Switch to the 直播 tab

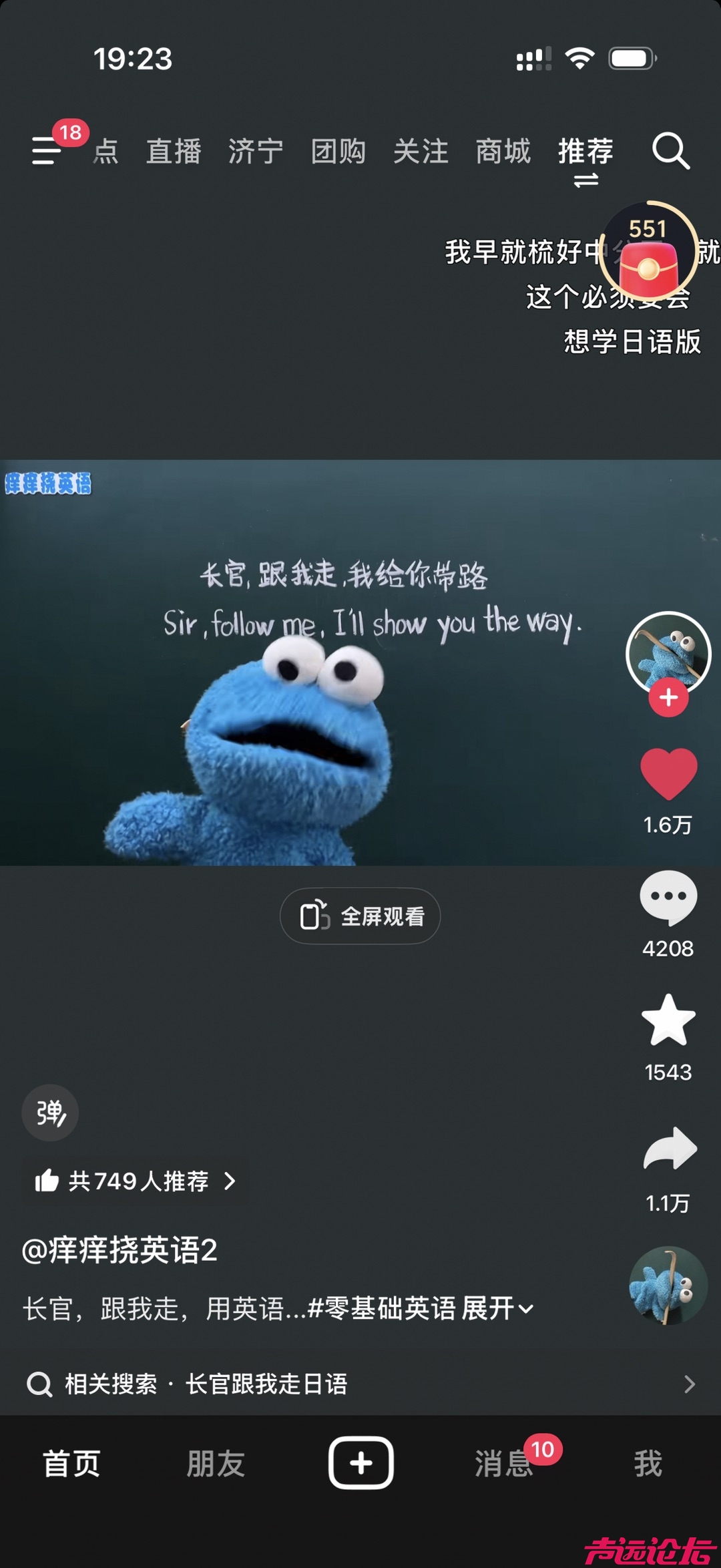[174, 151]
